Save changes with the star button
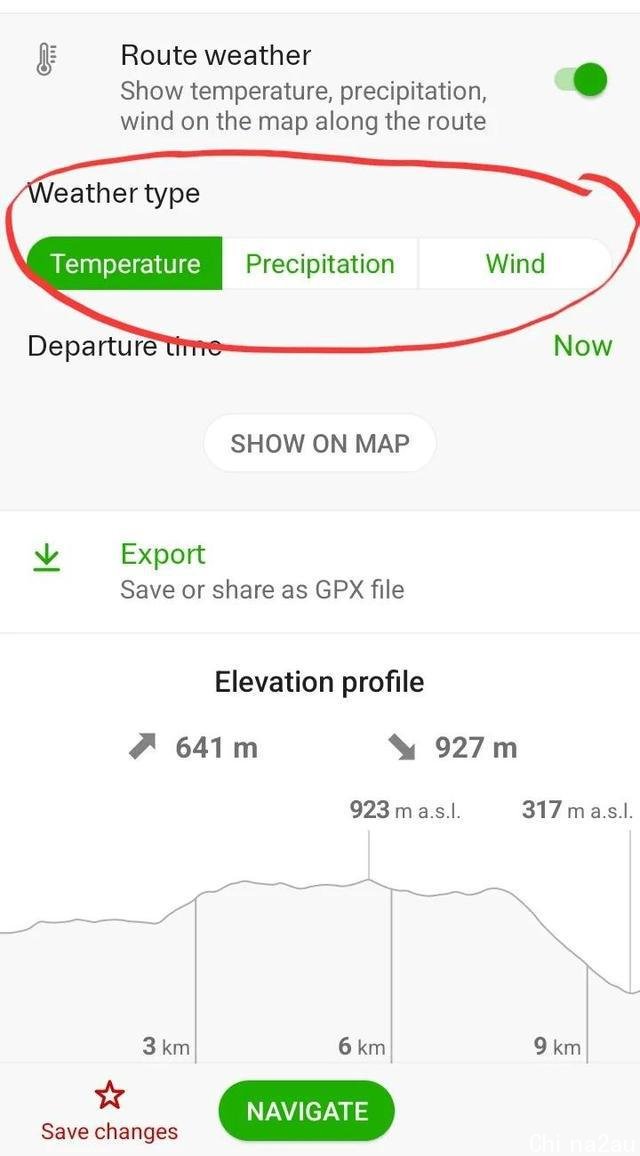Screen dimensions: 640x1156 coord(109,1111)
